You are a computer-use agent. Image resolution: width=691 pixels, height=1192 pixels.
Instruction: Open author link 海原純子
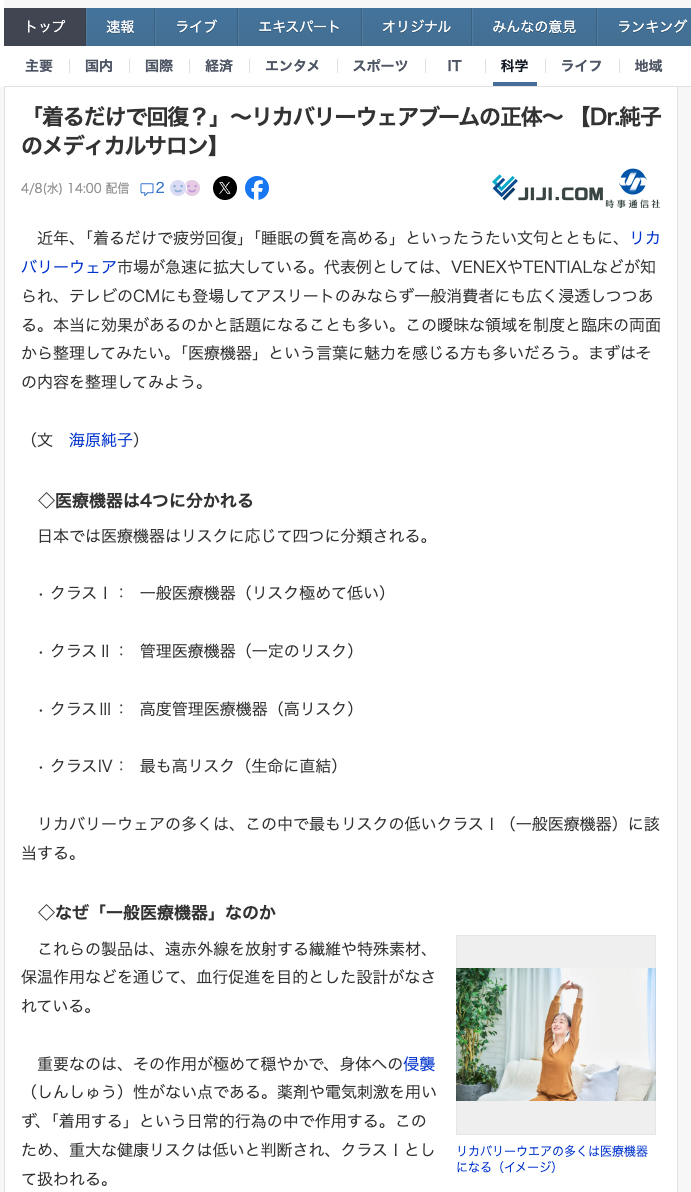(100, 440)
